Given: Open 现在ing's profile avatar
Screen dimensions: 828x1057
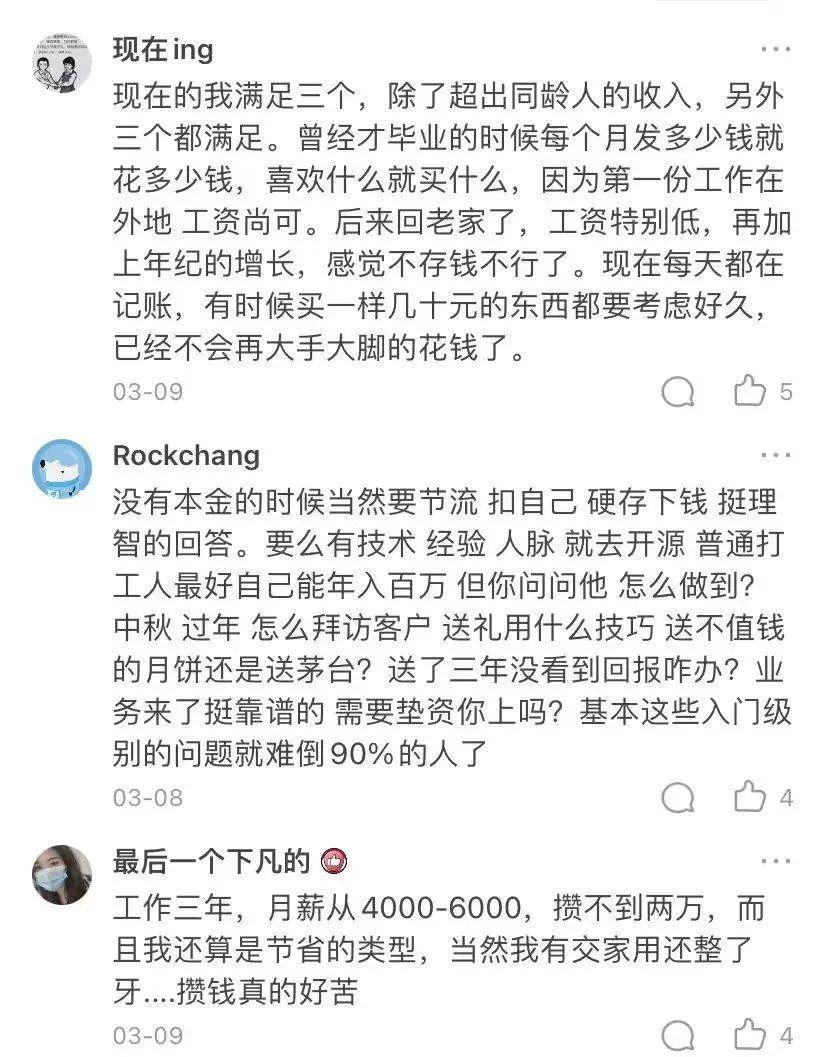Looking at the screenshot, I should 62,63.
